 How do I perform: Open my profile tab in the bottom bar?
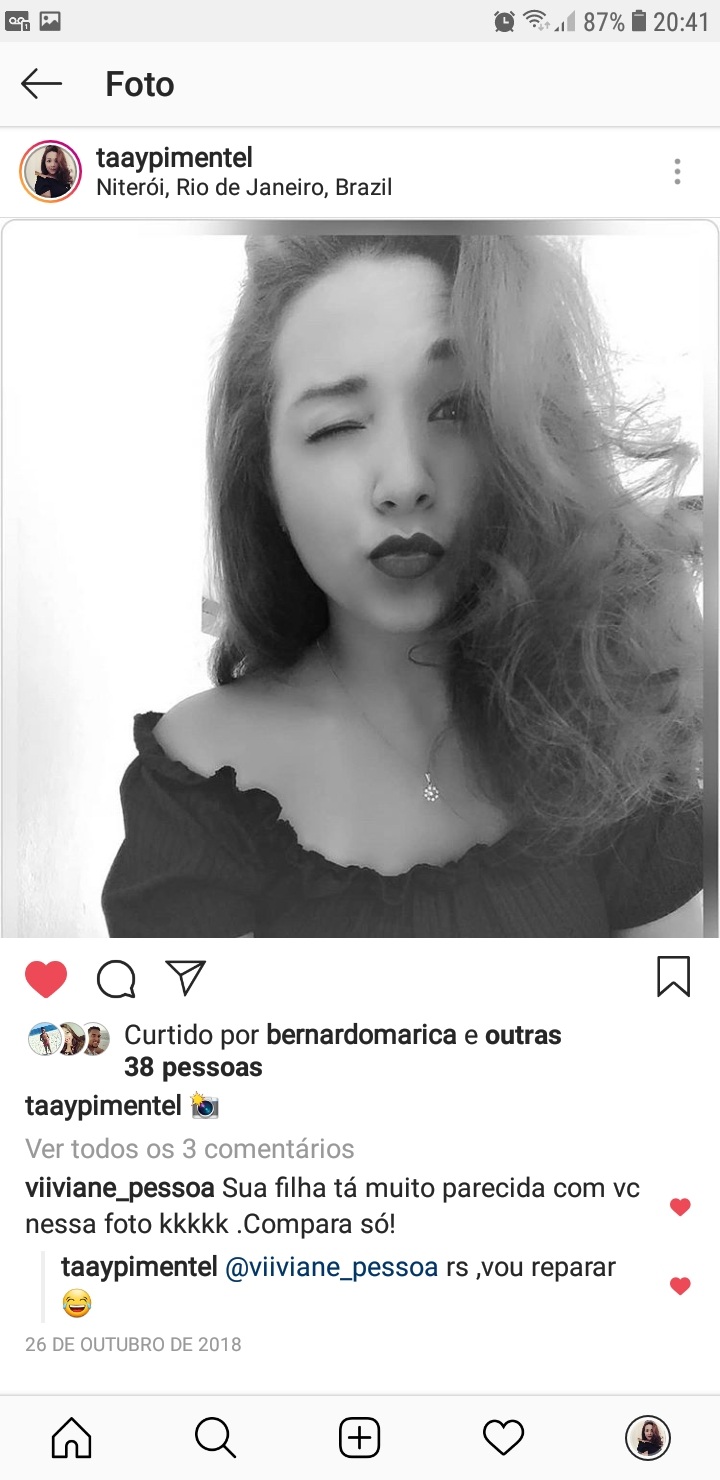tap(647, 1438)
